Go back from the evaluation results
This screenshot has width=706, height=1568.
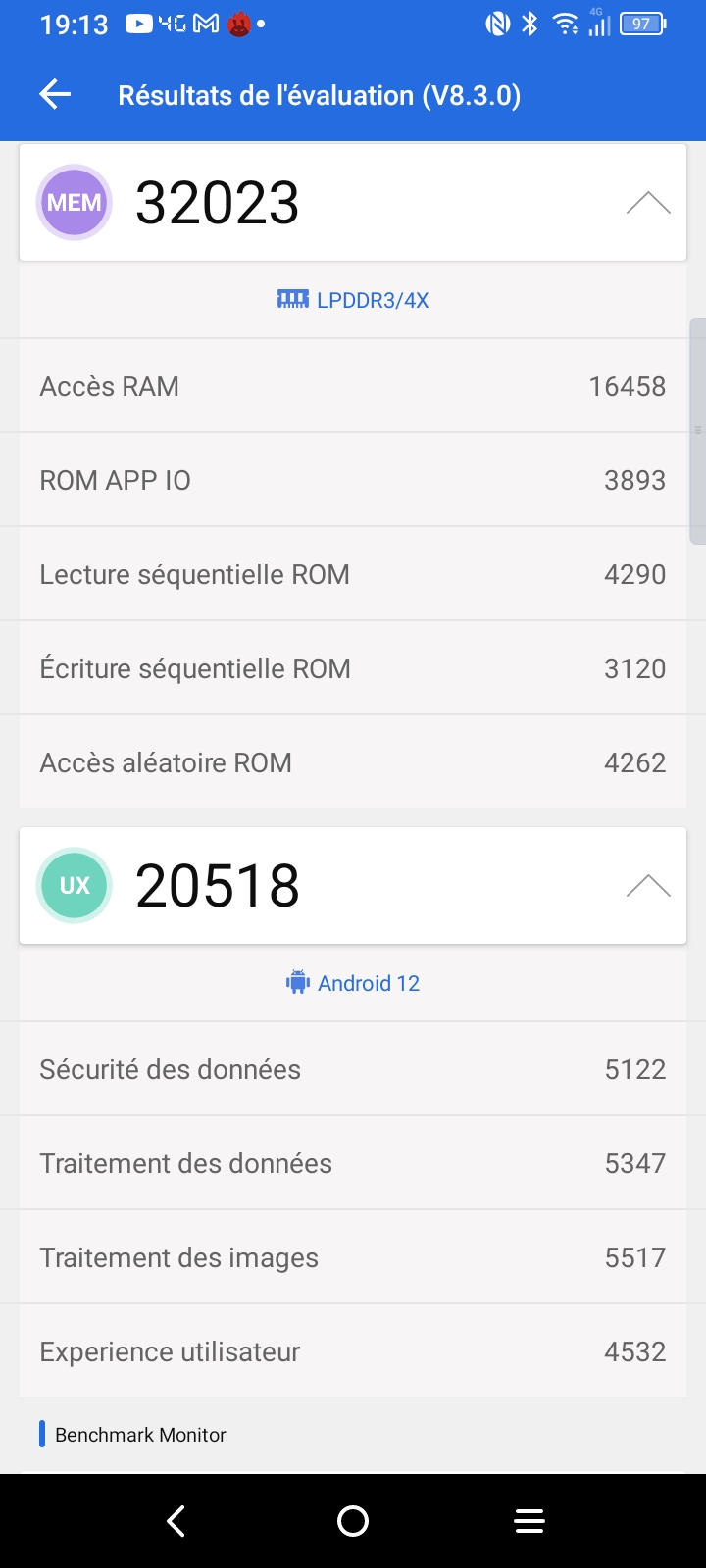point(56,95)
